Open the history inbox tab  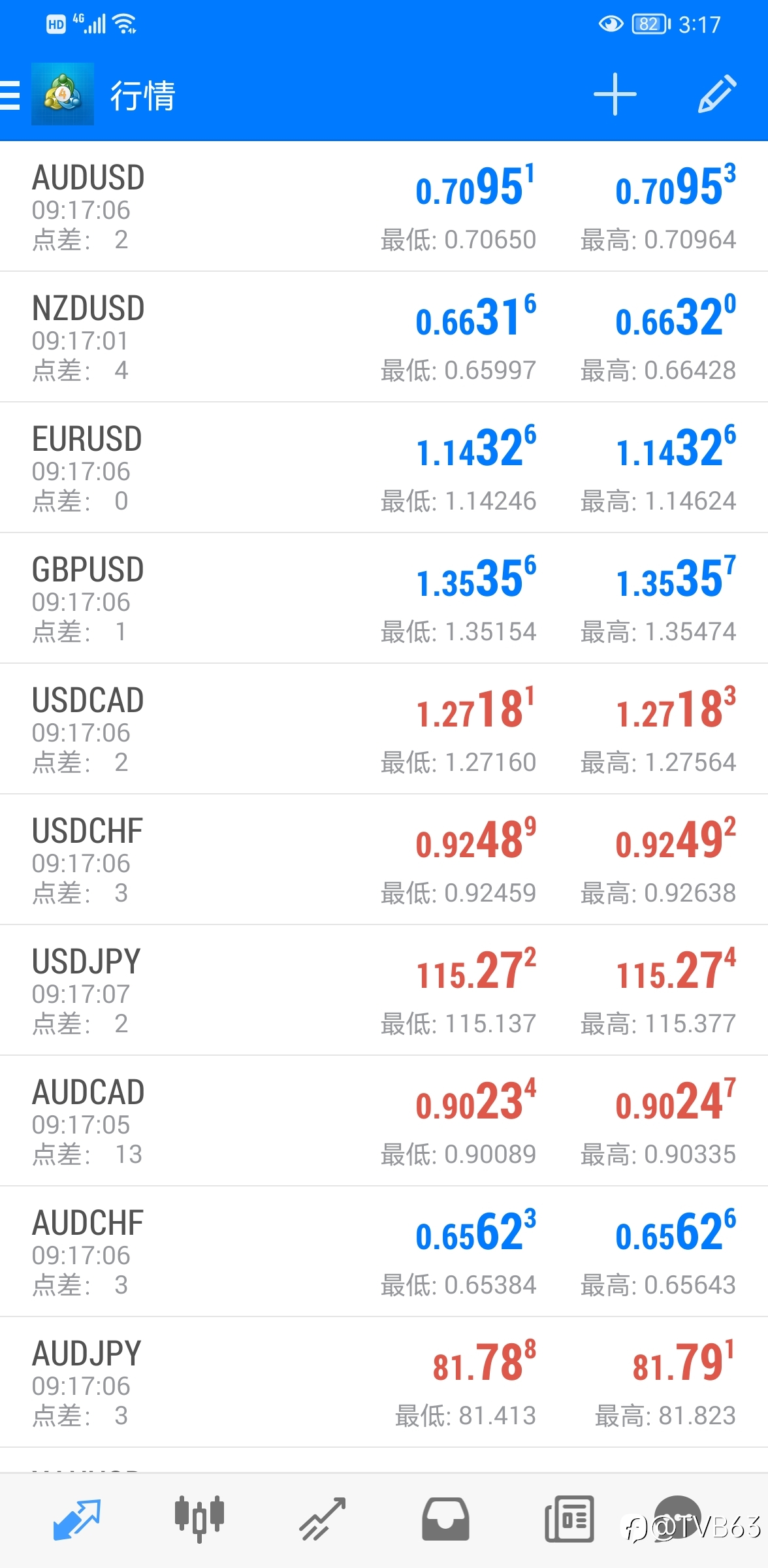(445, 1519)
